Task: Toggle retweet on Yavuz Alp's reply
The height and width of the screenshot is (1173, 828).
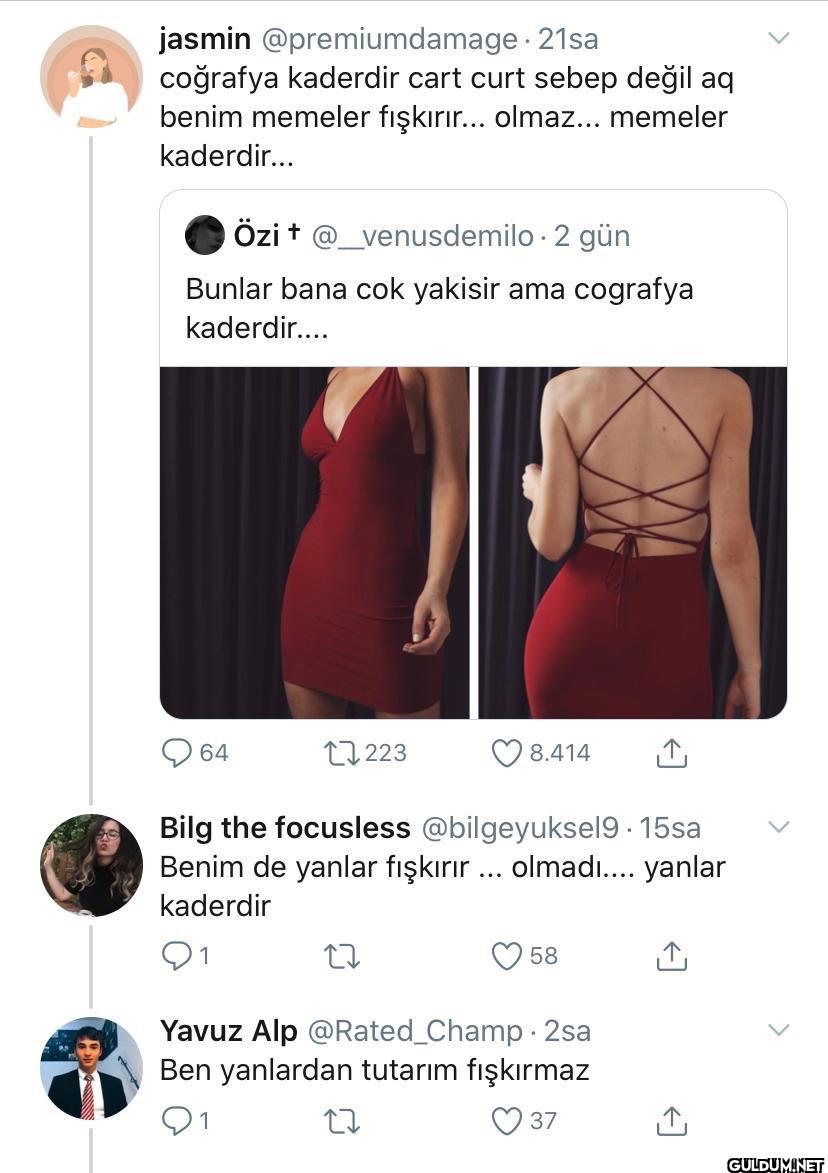Action: pos(342,1121)
